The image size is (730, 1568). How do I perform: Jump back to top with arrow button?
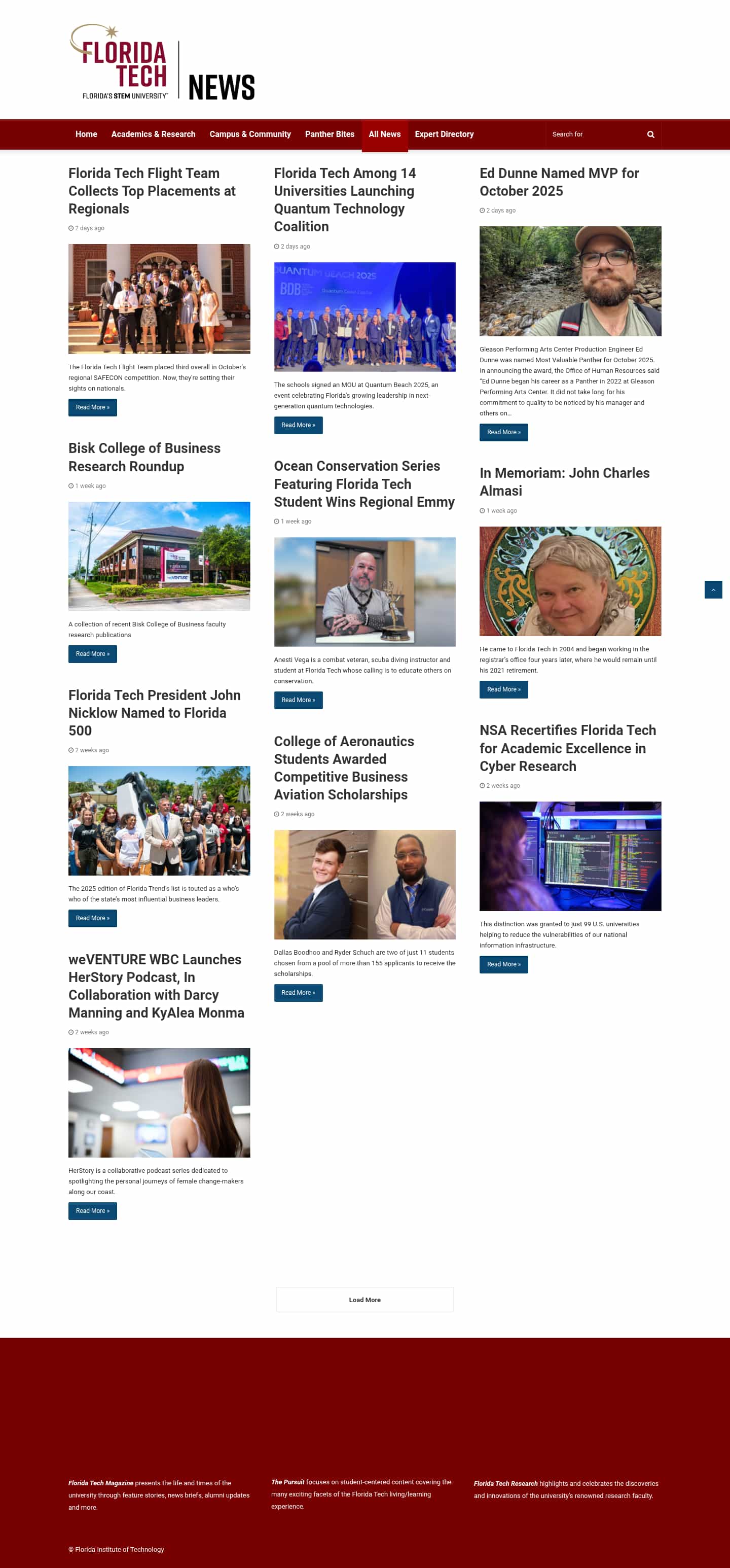713,590
